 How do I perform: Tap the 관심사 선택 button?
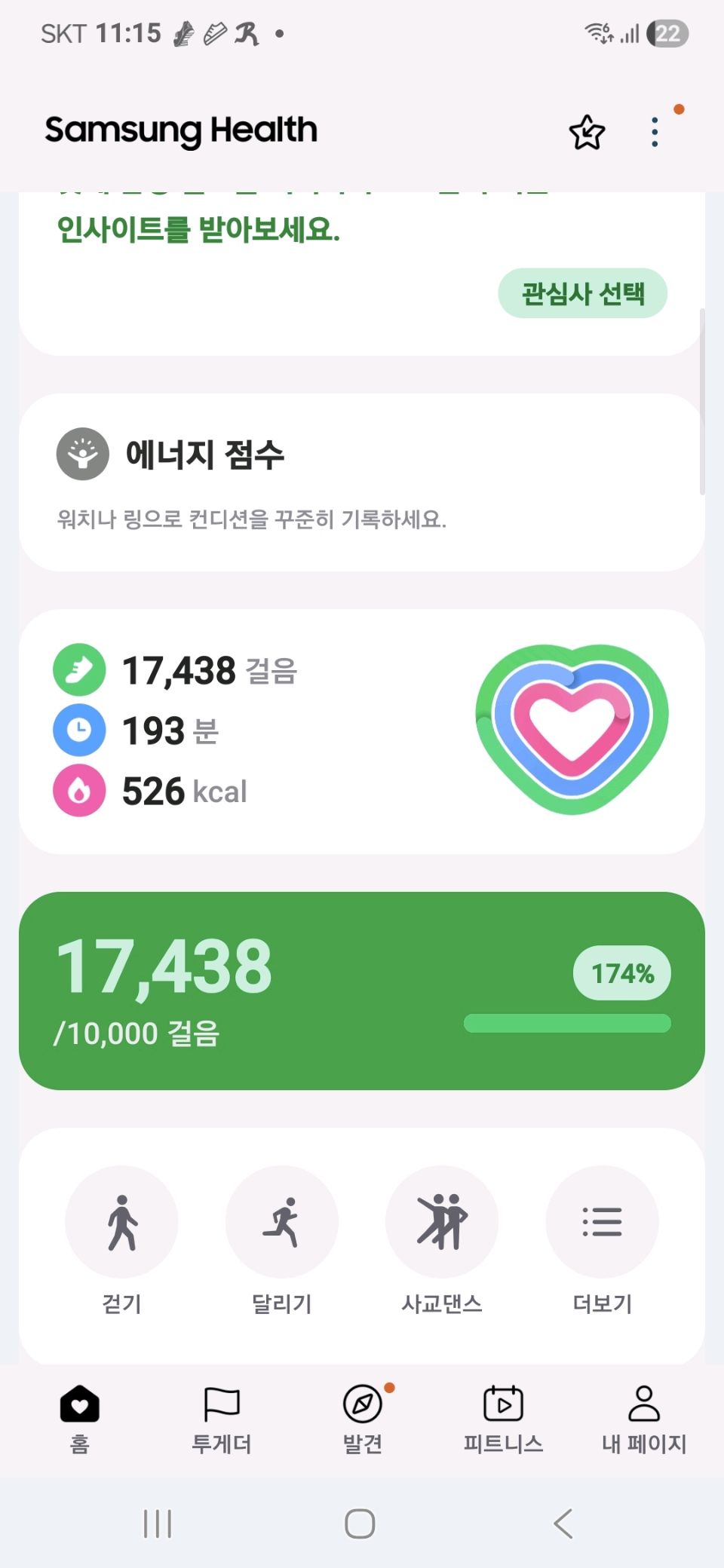tap(582, 293)
